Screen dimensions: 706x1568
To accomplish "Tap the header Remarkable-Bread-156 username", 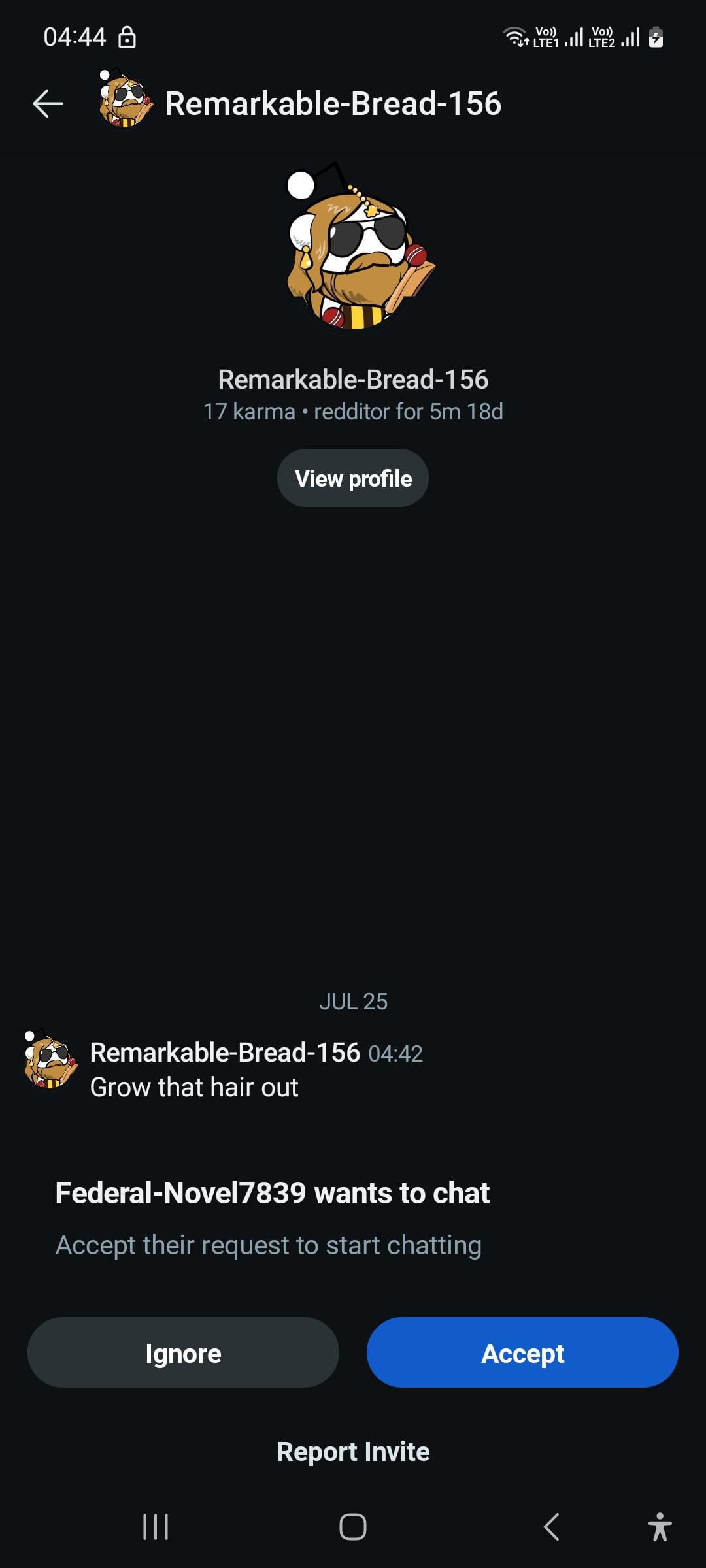I will (x=333, y=104).
